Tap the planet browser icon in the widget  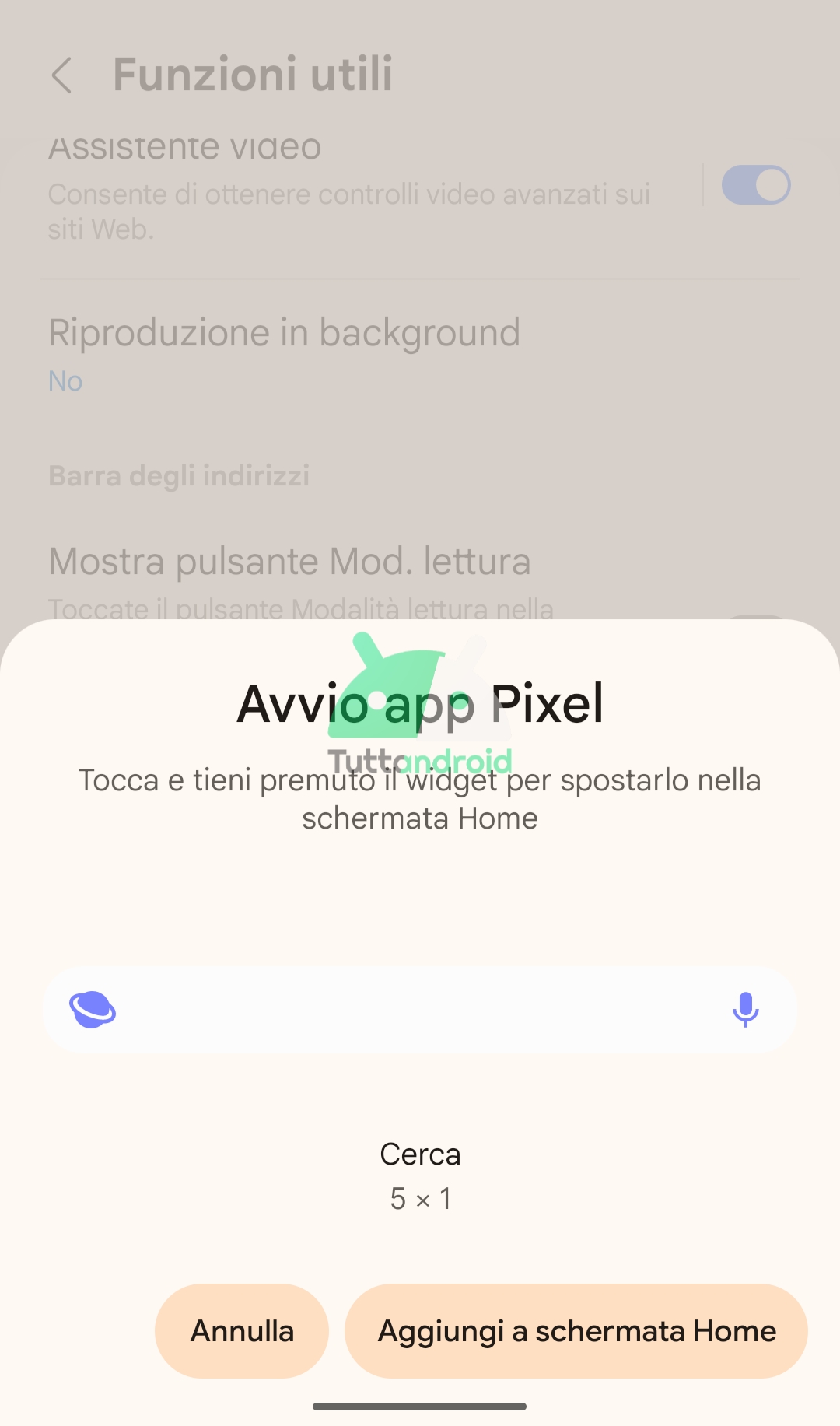[93, 1010]
